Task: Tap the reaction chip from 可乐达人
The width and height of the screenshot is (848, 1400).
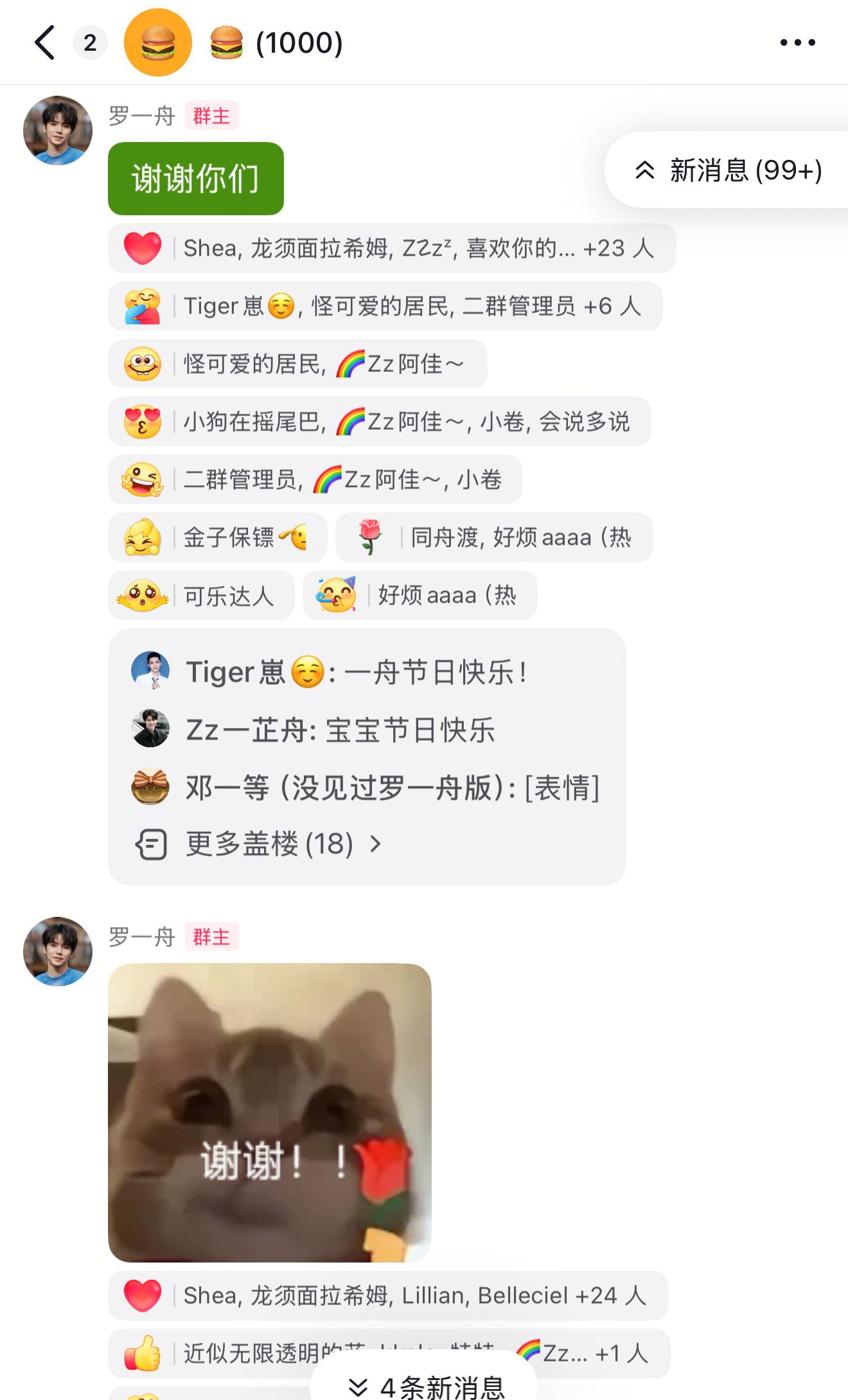Action: click(x=201, y=595)
